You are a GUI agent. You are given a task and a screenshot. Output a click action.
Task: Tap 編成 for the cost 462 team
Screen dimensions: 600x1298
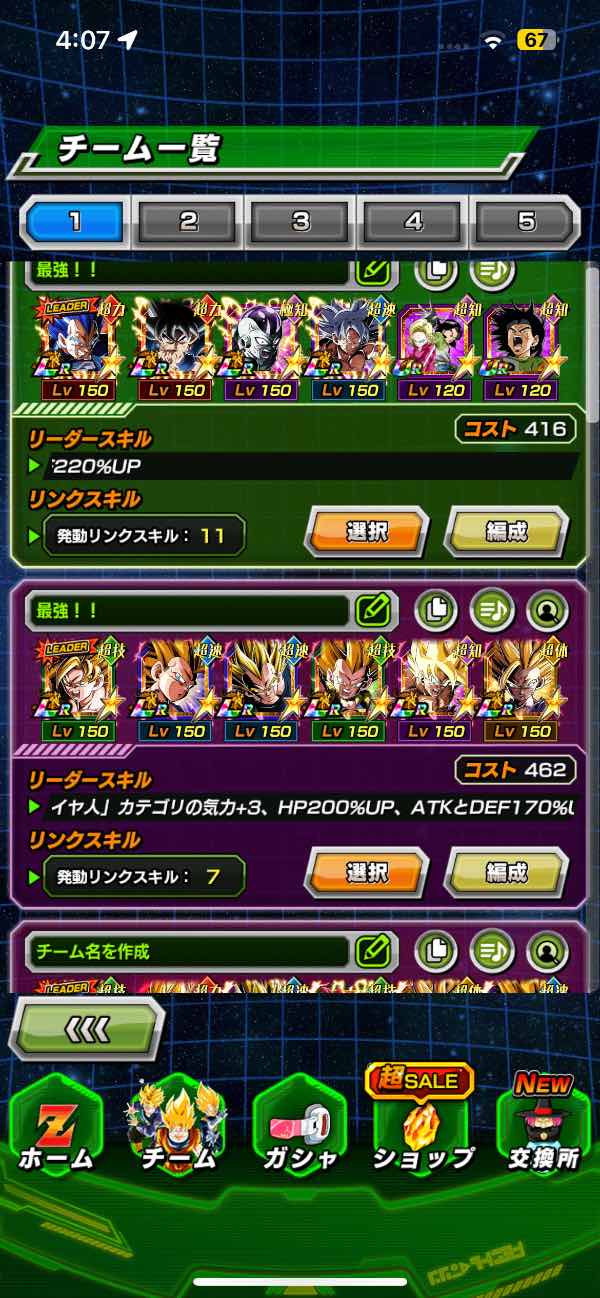506,873
